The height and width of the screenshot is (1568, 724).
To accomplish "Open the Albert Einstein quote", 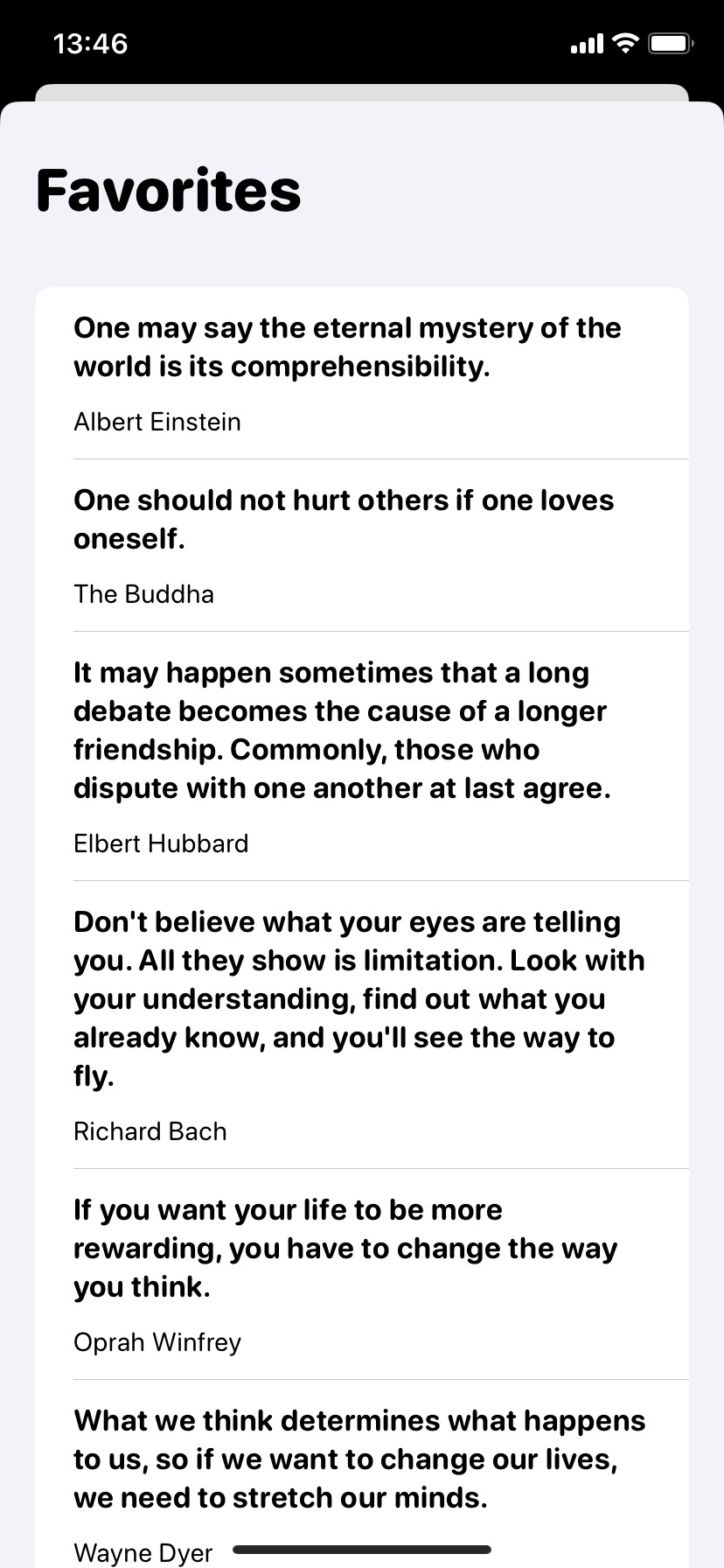I will click(x=361, y=374).
